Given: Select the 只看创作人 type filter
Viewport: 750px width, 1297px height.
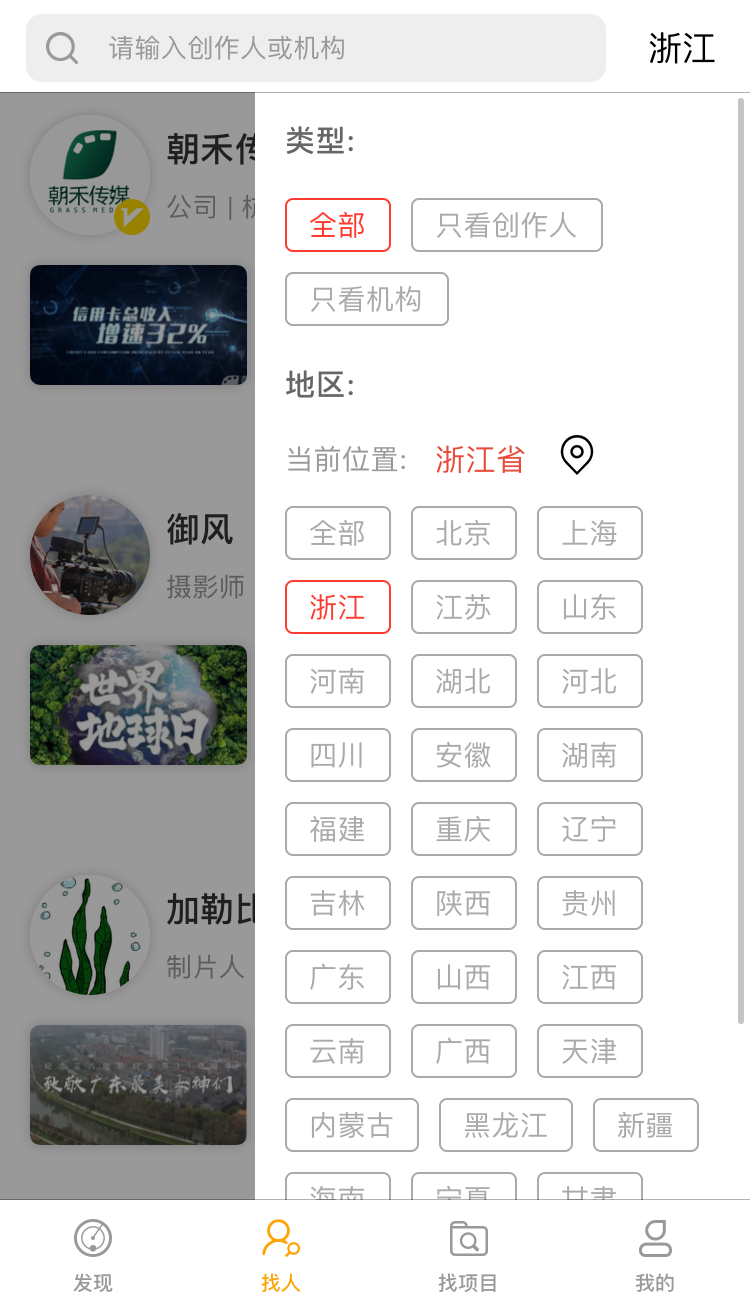Looking at the screenshot, I should pyautogui.click(x=506, y=225).
